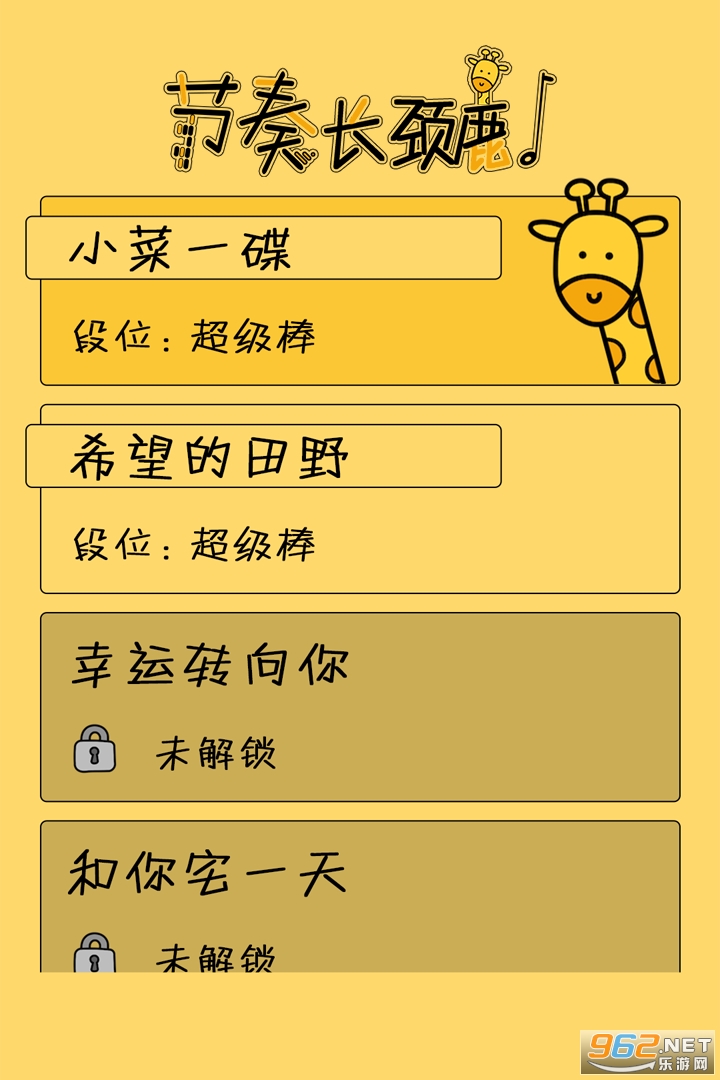Image resolution: width=720 pixels, height=1080 pixels.
Task: Toggle the lock on the third song card
Action: click(94, 749)
